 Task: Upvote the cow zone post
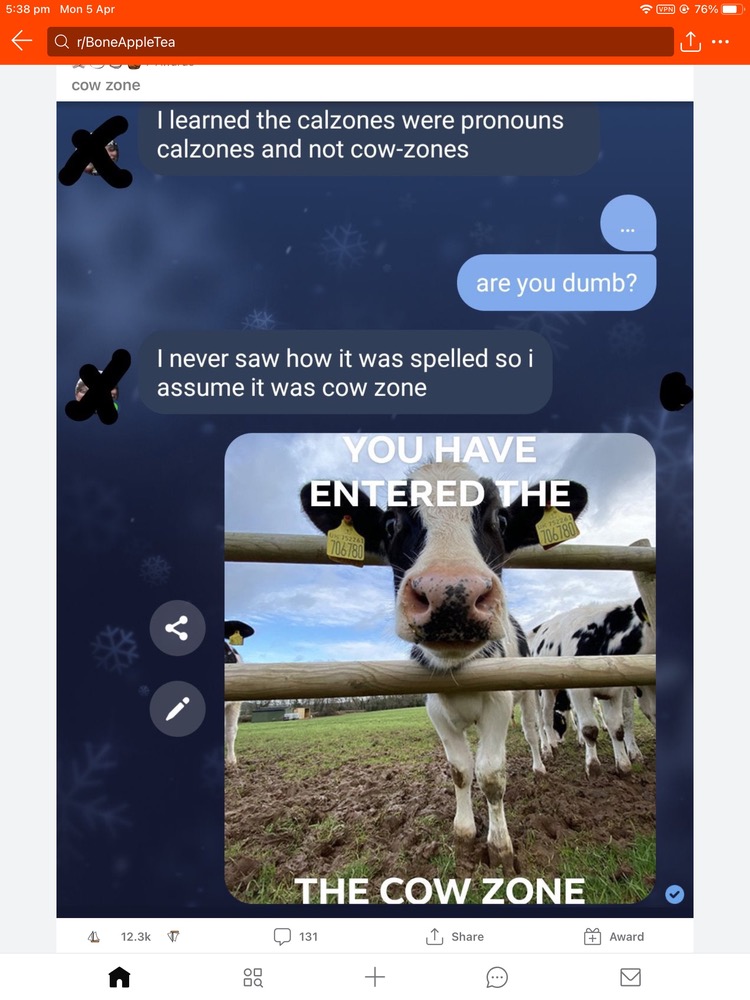click(94, 937)
